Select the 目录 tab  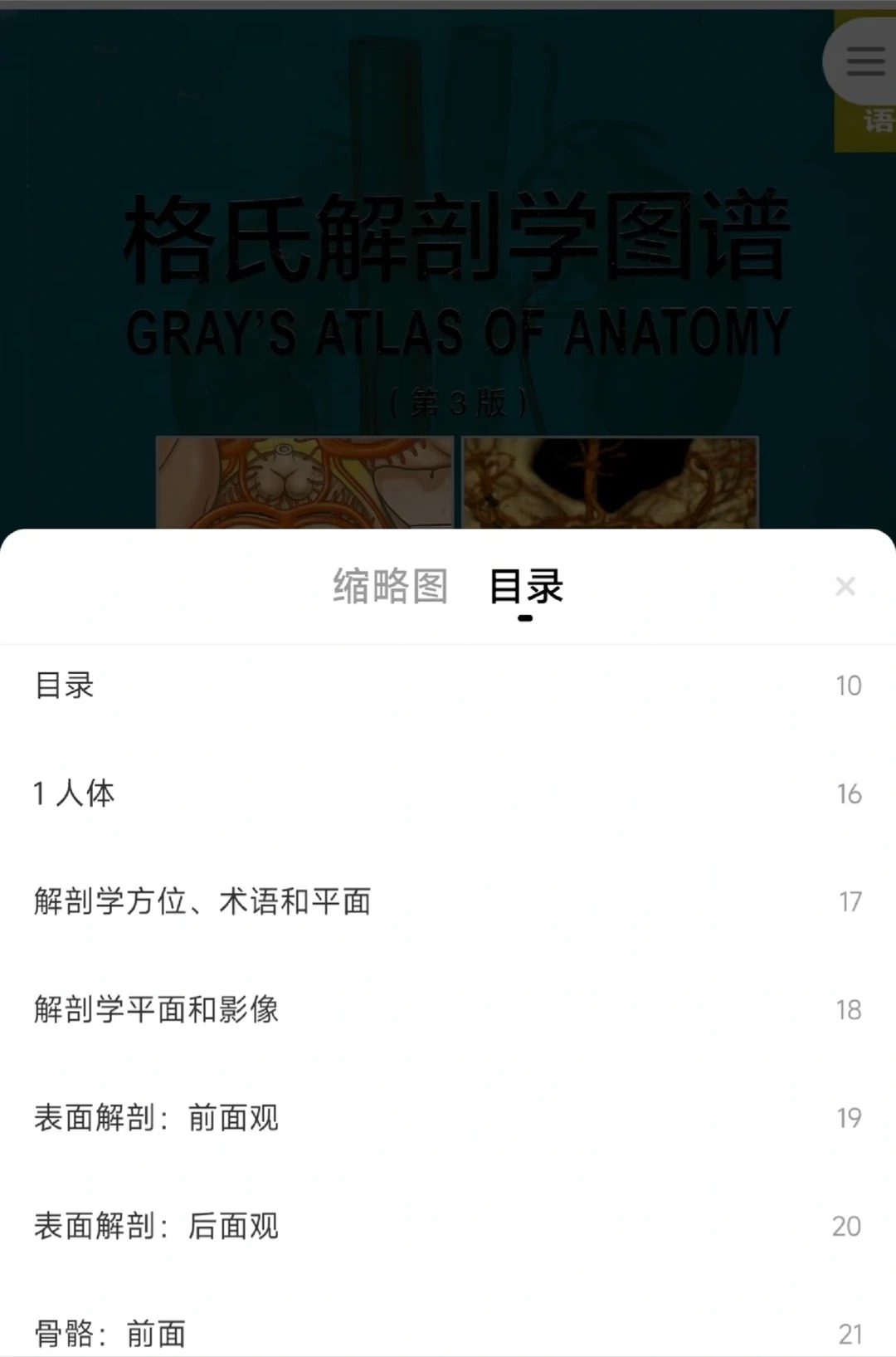click(526, 587)
